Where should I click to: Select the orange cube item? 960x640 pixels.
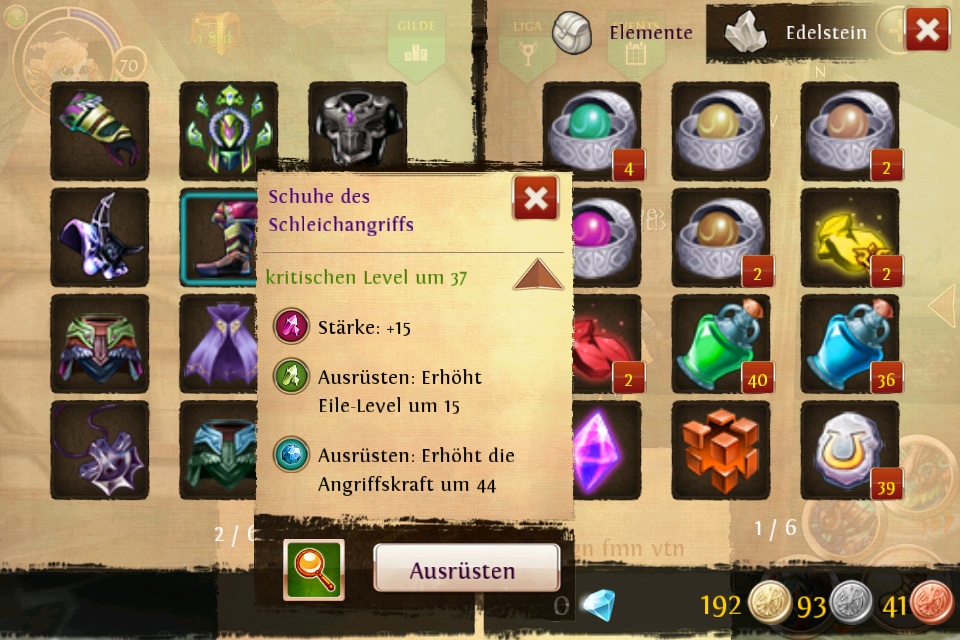click(720, 450)
